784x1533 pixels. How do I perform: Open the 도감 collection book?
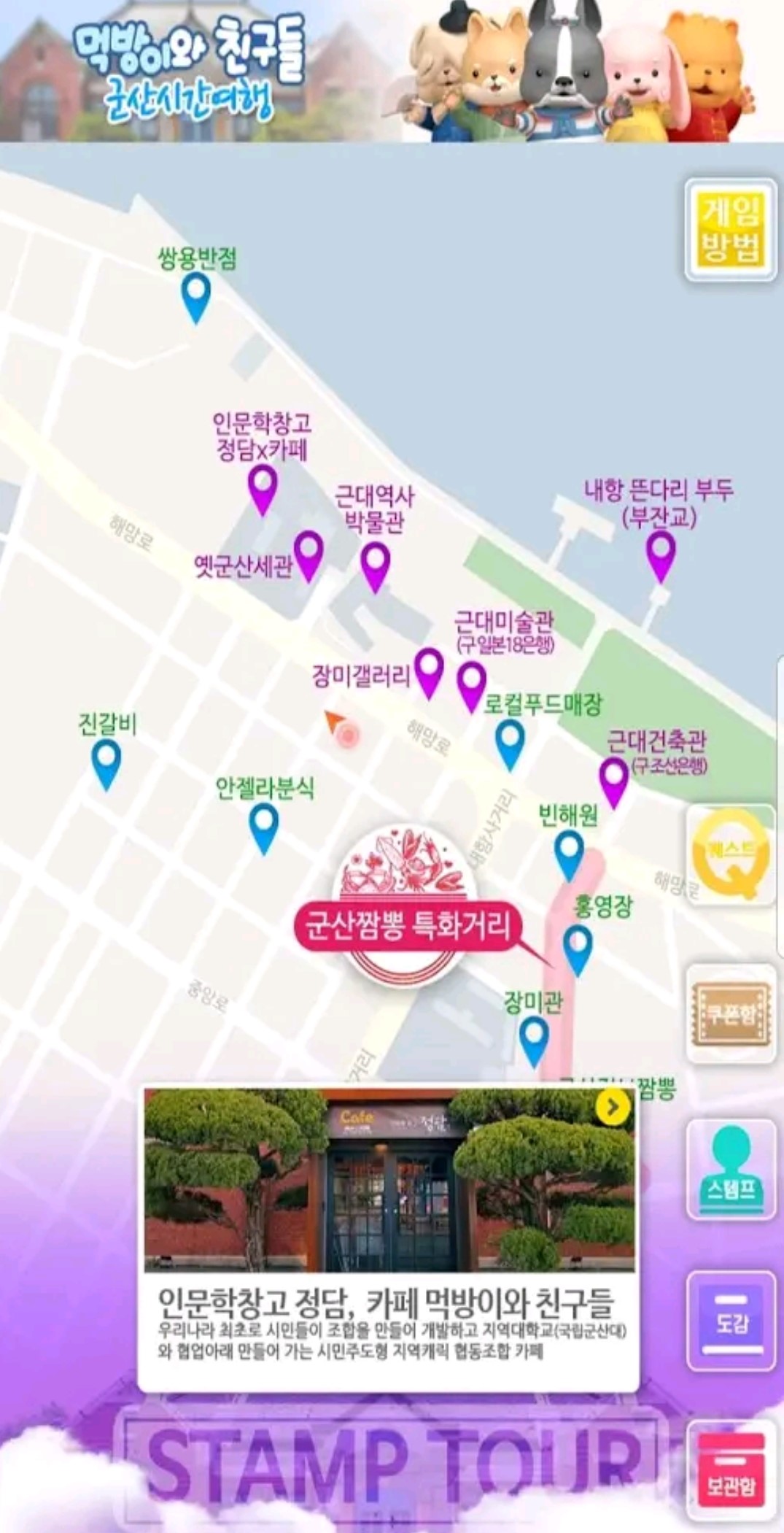(x=730, y=1321)
